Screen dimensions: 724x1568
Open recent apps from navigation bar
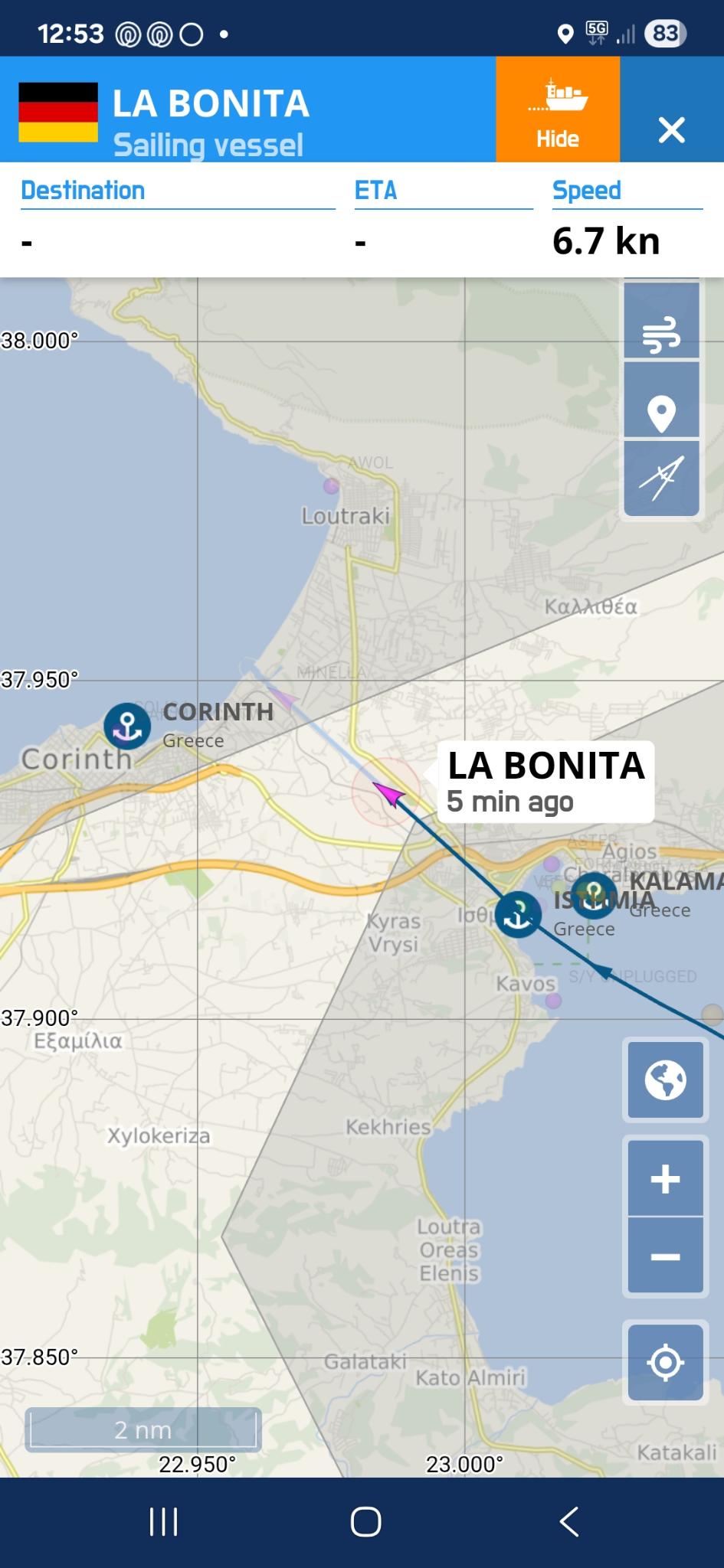tap(162, 1522)
